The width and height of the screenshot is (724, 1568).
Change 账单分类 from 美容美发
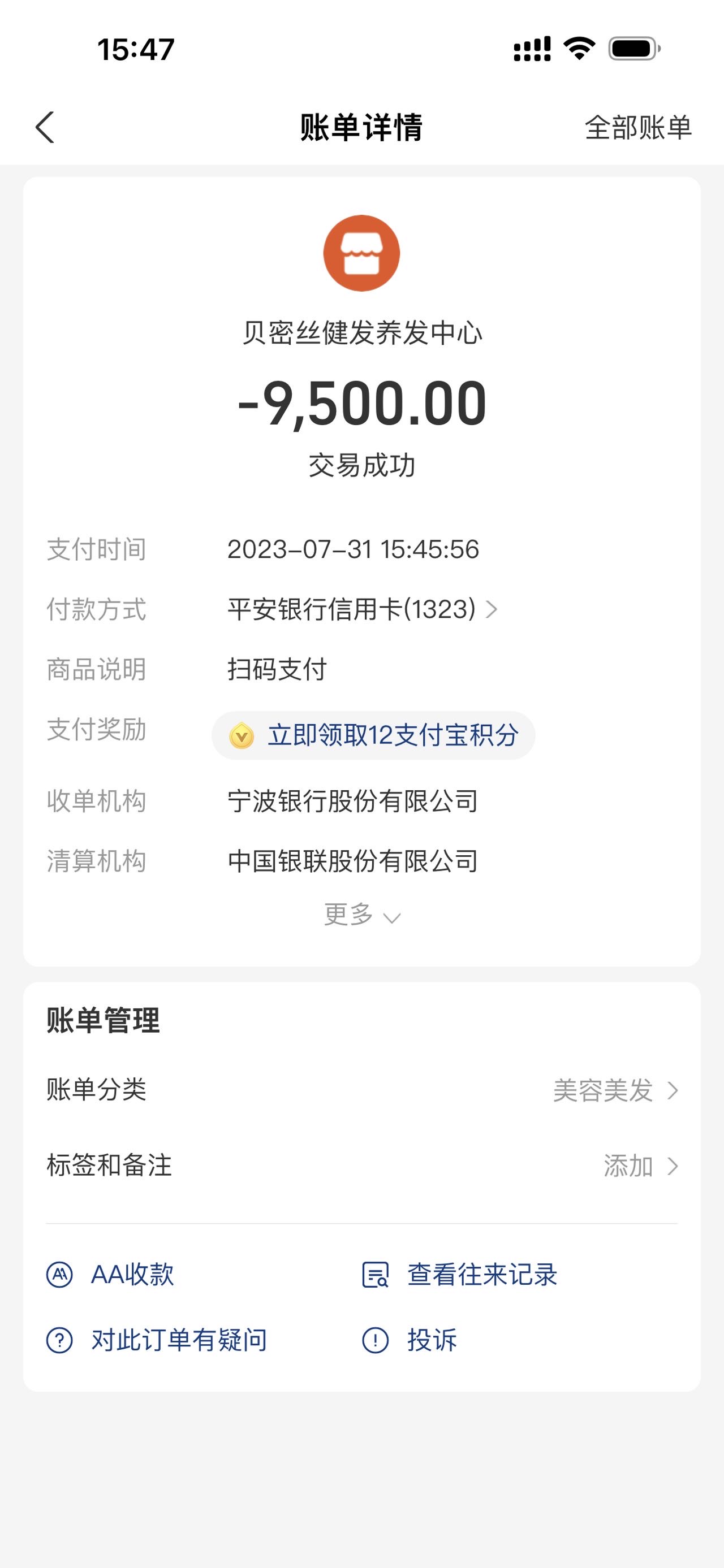(x=361, y=1090)
